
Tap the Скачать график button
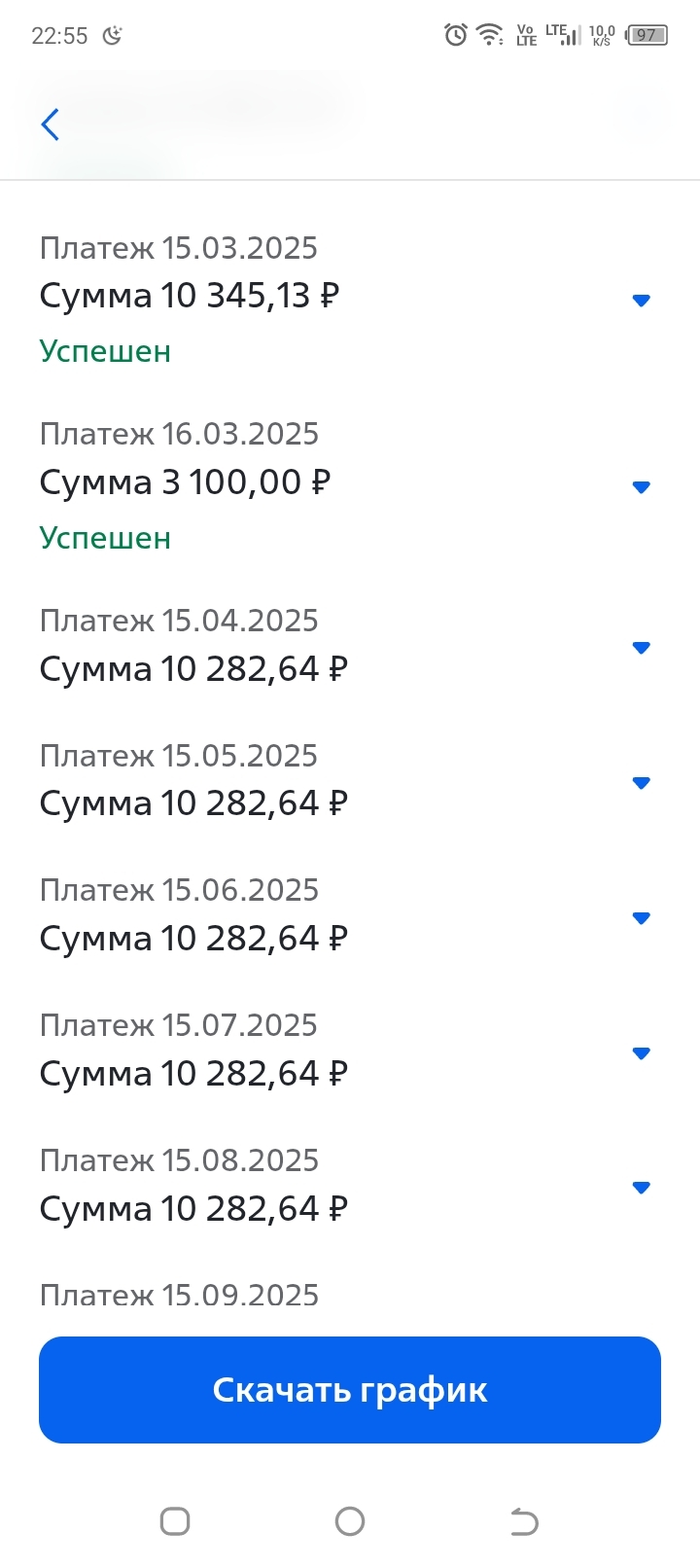click(x=350, y=1390)
